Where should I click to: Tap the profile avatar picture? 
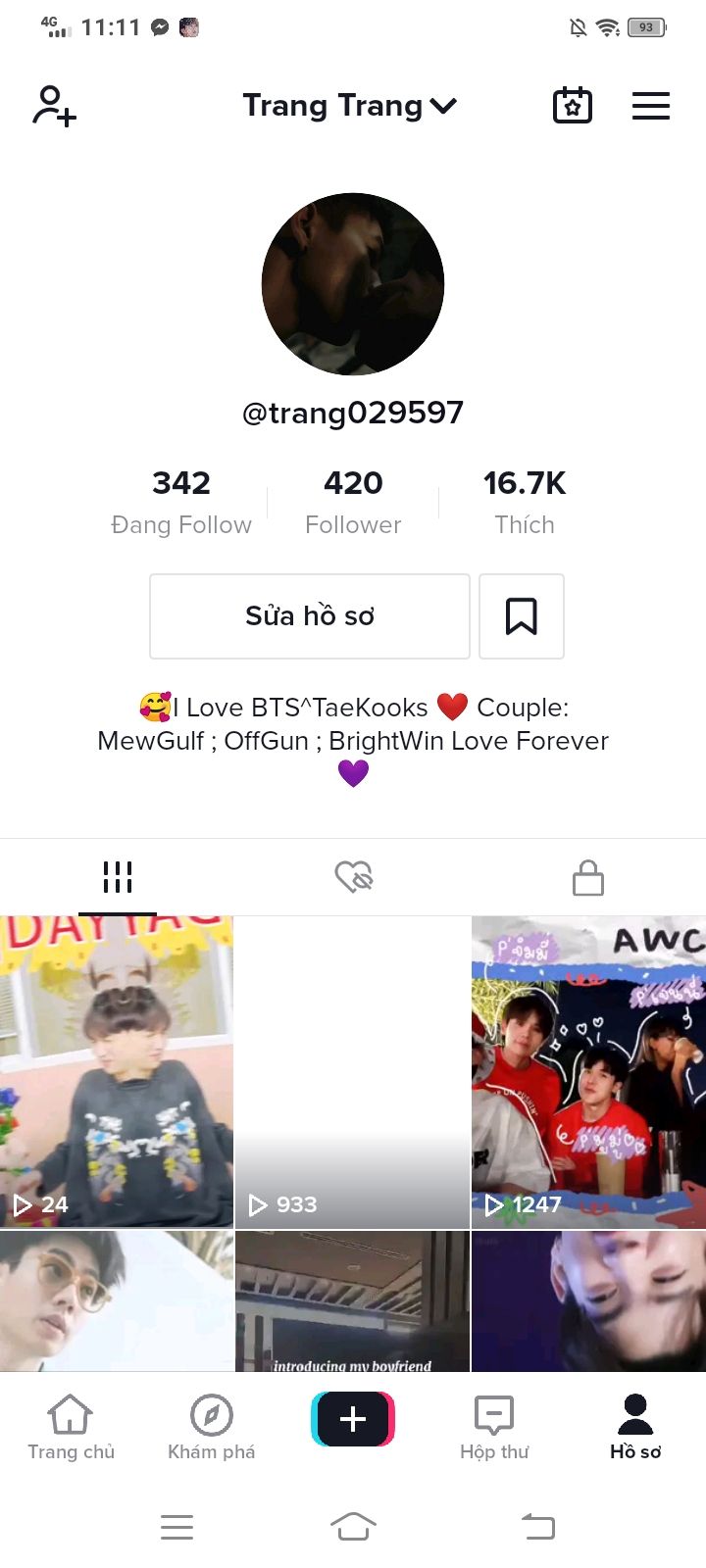tap(353, 284)
